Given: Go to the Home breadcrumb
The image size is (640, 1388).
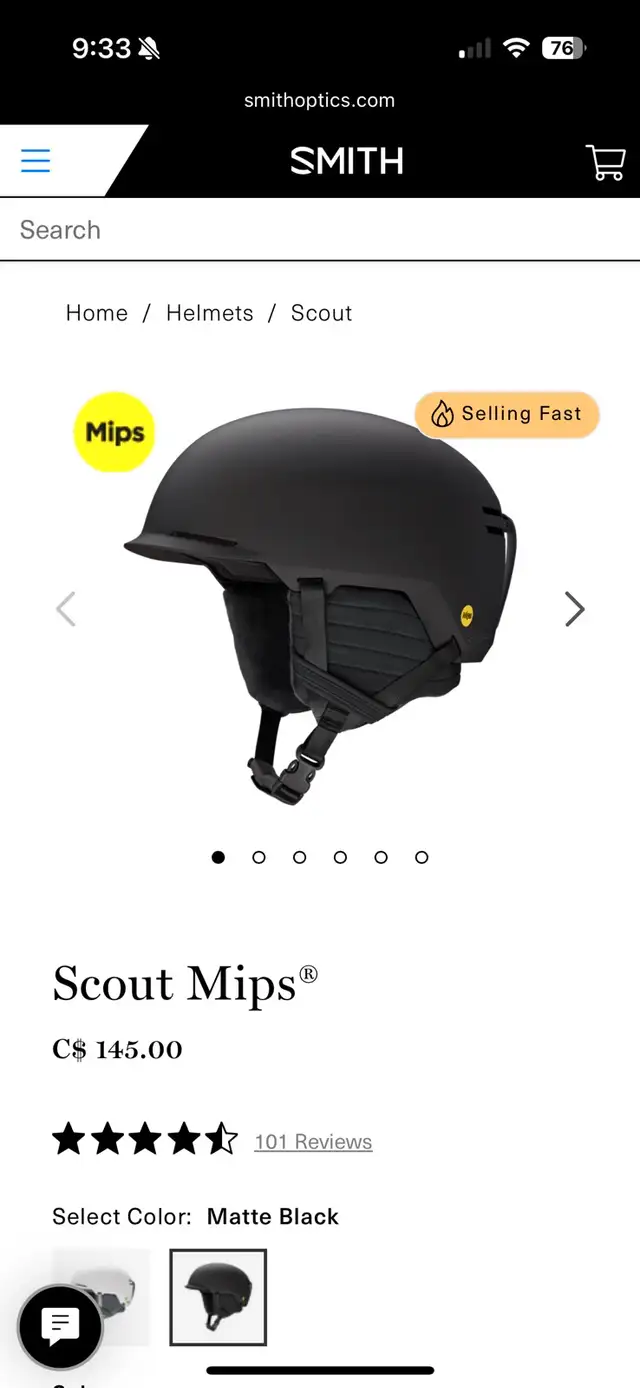Looking at the screenshot, I should pos(97,313).
